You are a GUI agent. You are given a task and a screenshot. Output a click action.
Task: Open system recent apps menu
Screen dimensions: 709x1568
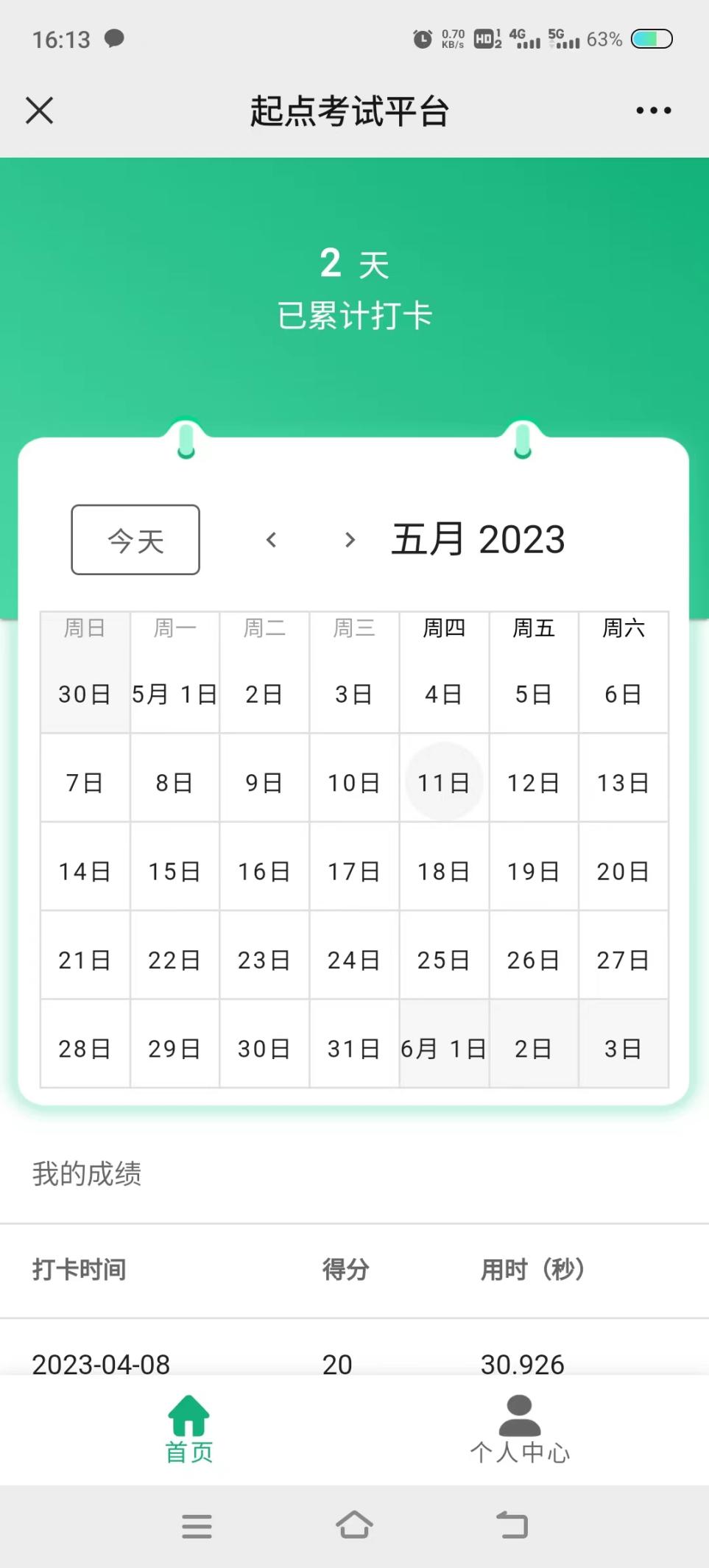tap(197, 1526)
